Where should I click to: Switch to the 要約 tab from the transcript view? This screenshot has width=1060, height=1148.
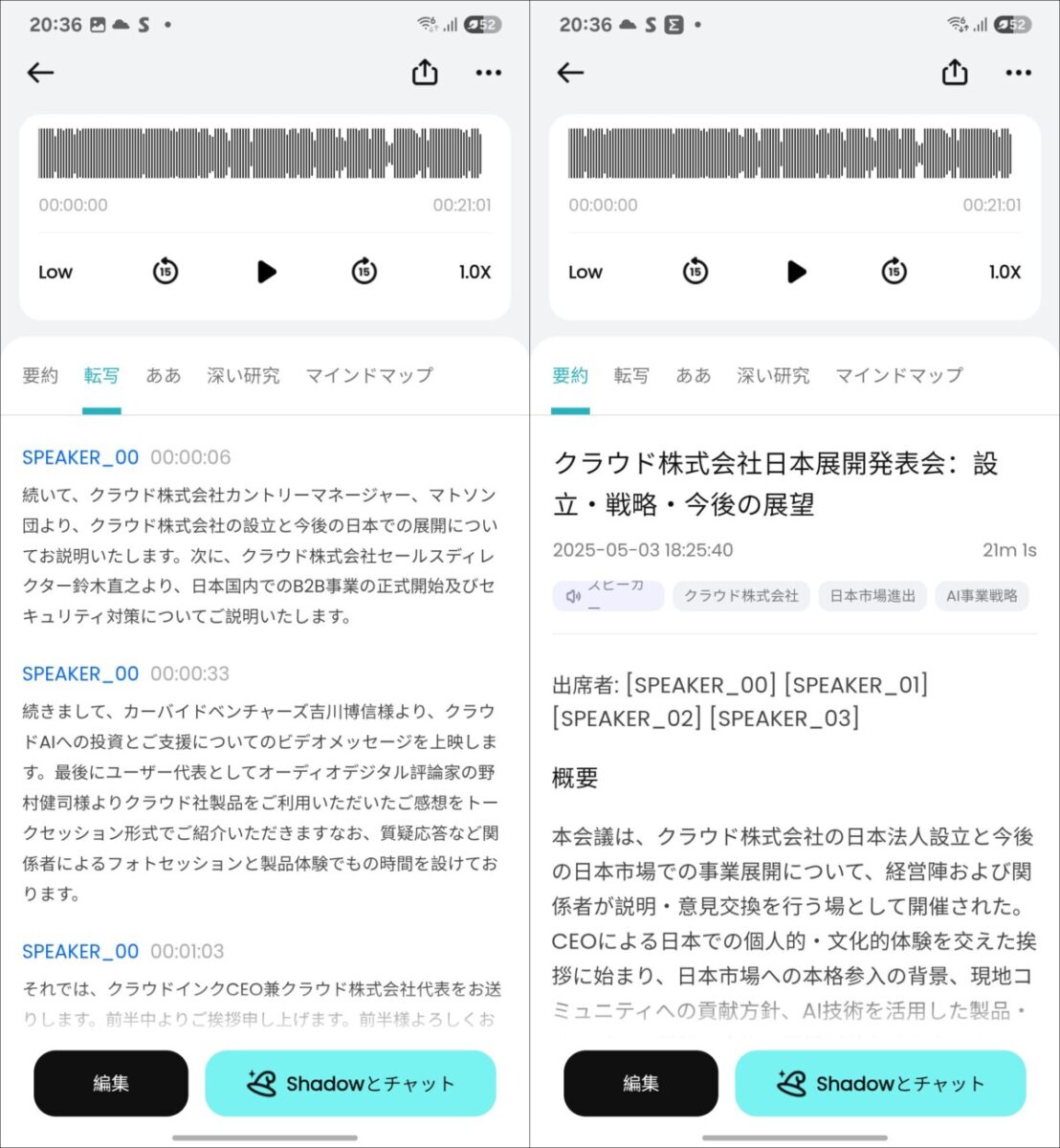coord(40,376)
